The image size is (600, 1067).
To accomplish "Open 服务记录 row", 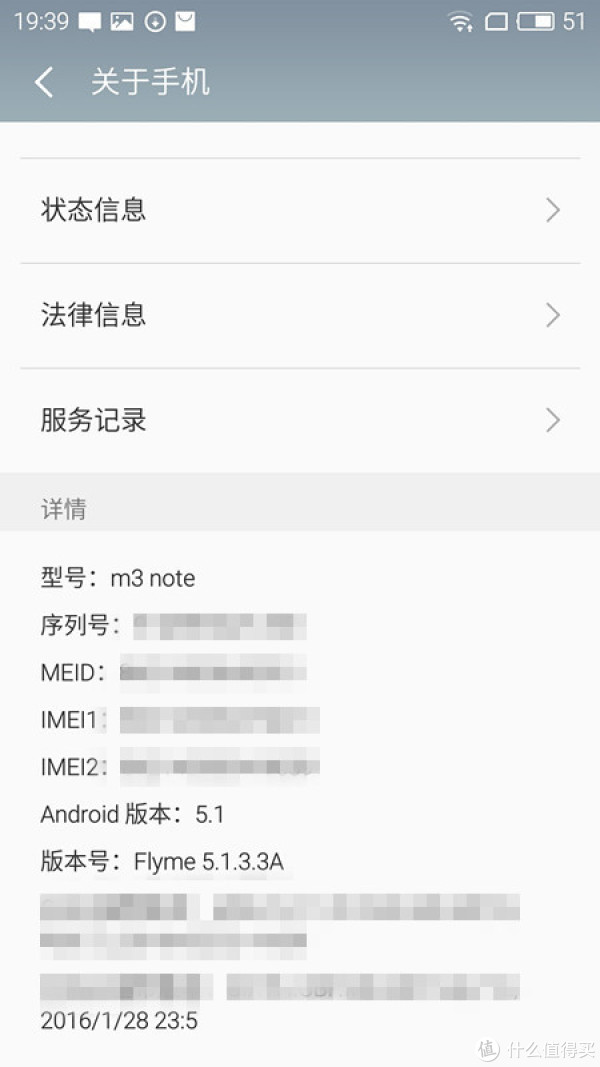I will (x=300, y=421).
